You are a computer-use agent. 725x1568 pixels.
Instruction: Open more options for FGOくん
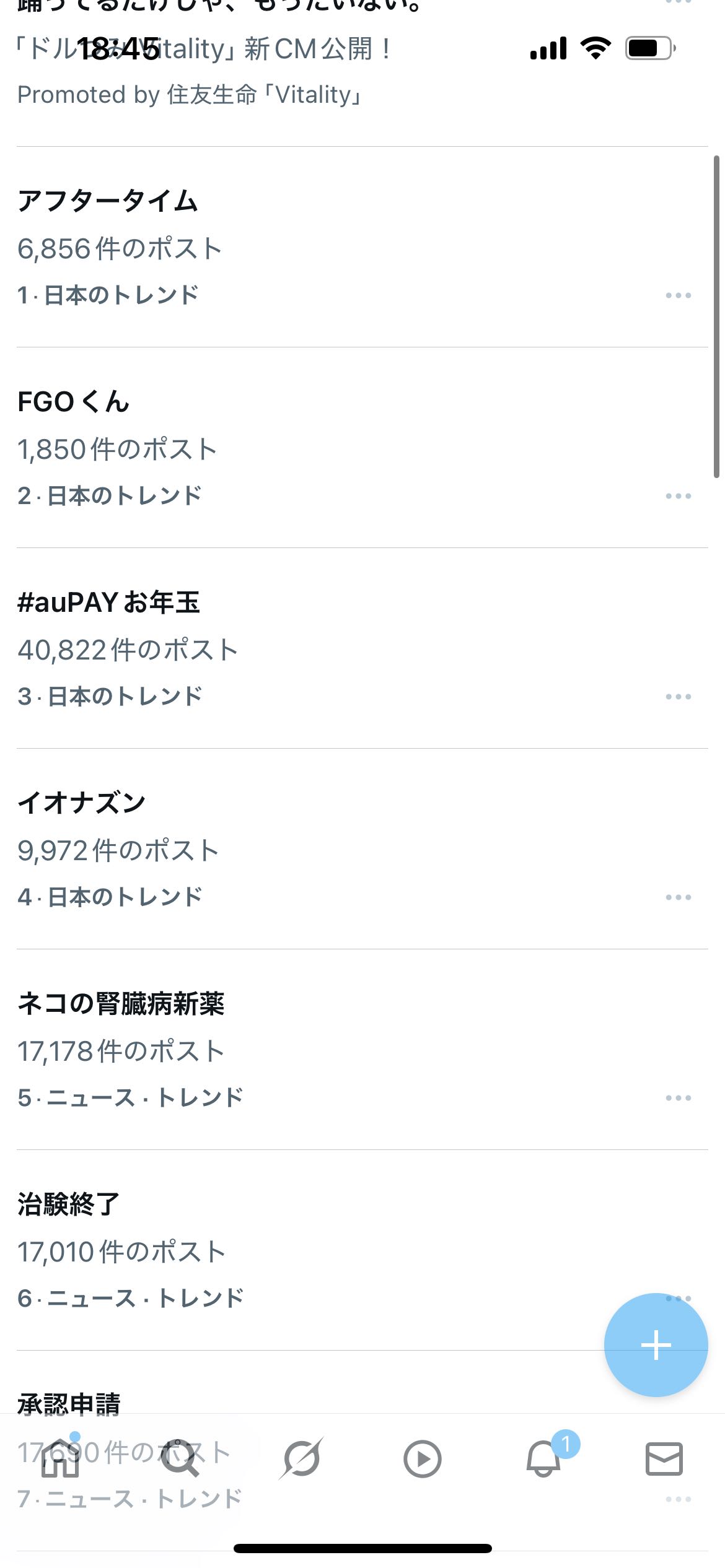(x=678, y=497)
